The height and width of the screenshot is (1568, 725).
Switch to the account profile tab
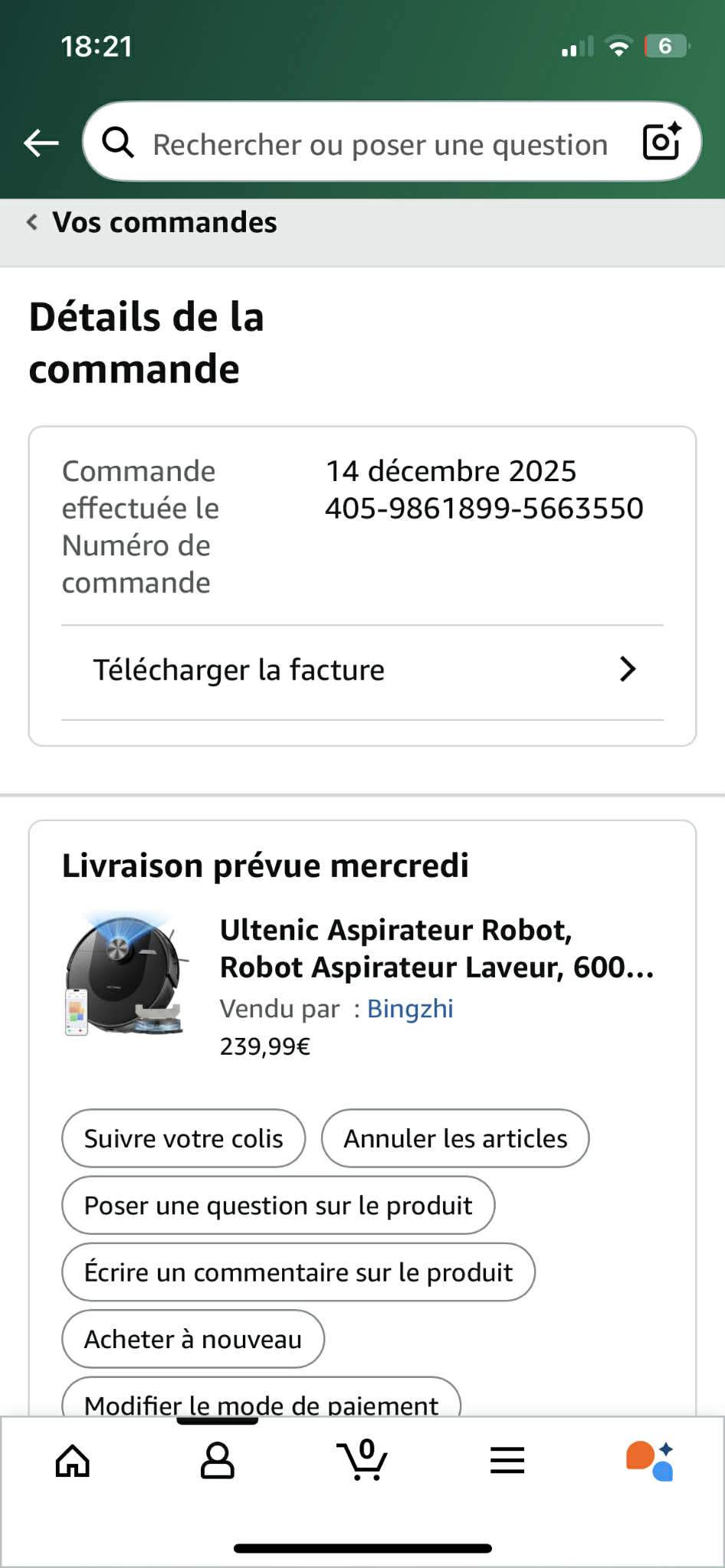pos(218,1461)
